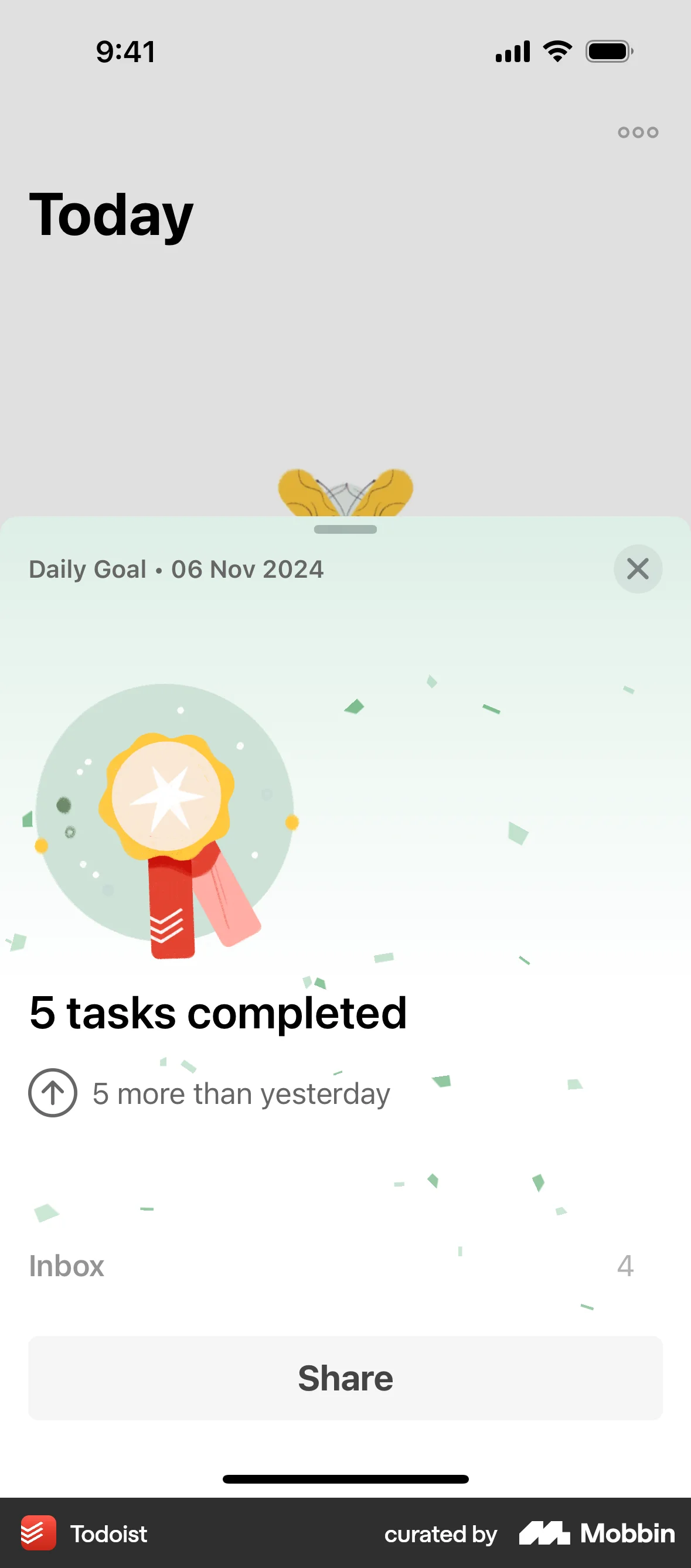The image size is (691, 1568).
Task: Tap the 9:41 clock in status bar
Action: 124,51
